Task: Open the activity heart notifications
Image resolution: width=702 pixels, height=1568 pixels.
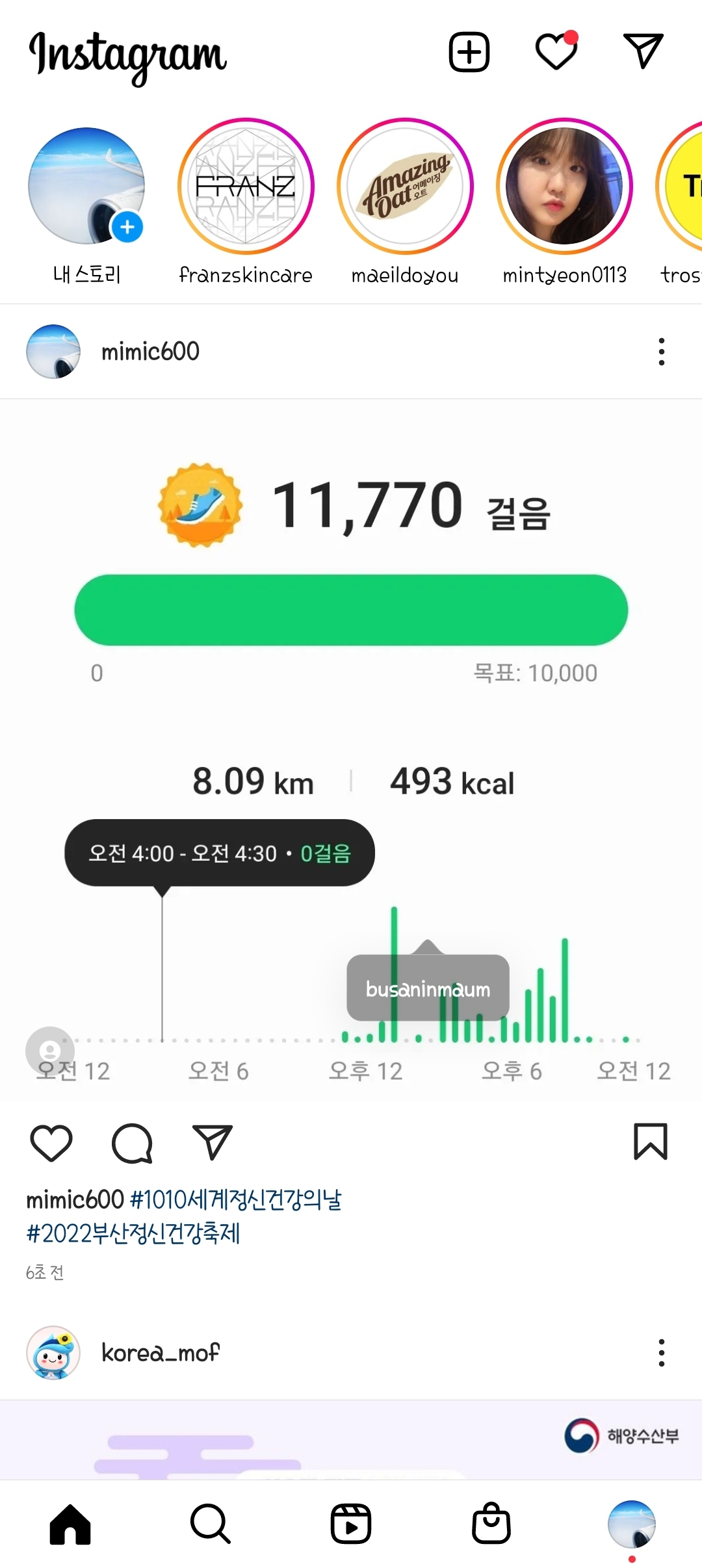Action: click(x=556, y=52)
